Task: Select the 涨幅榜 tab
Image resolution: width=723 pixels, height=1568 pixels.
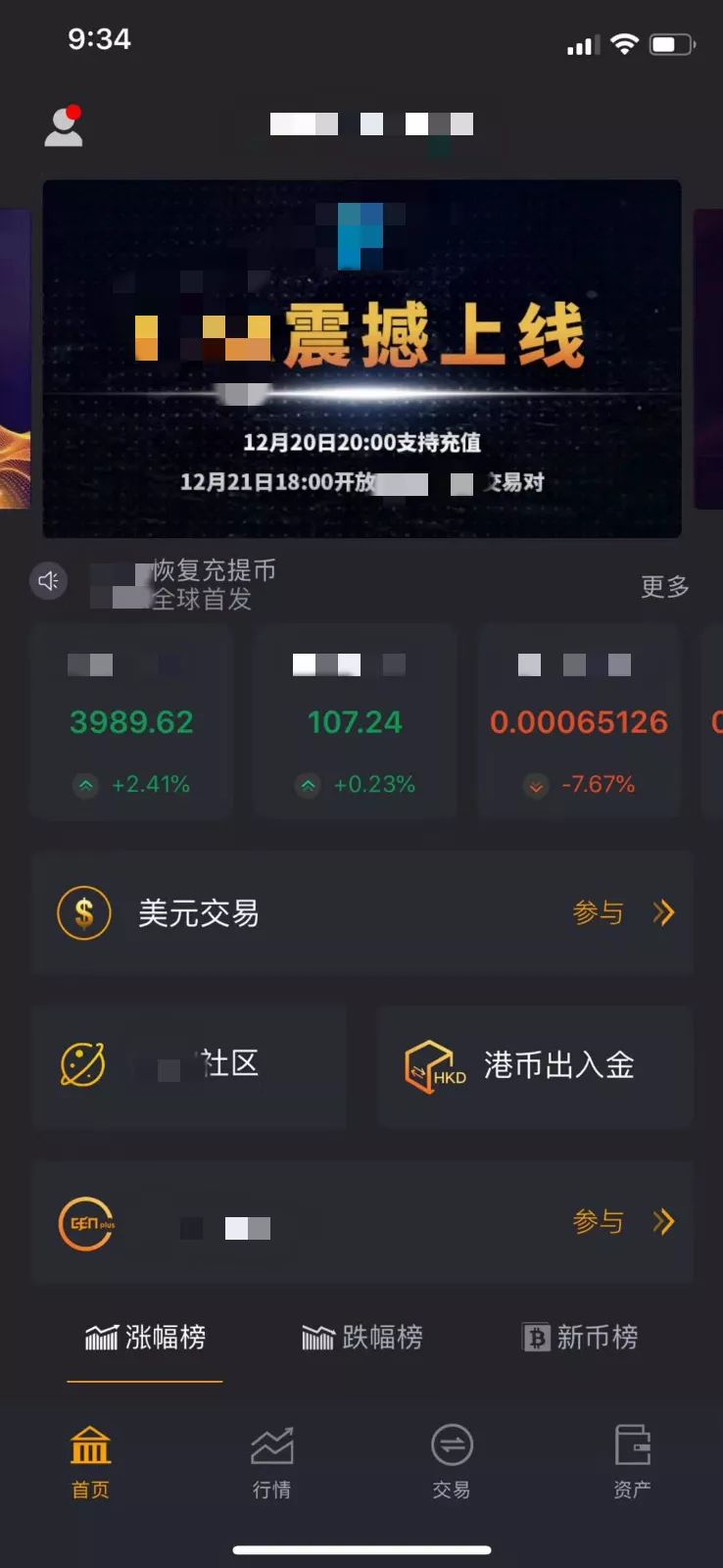Action: tap(145, 1338)
